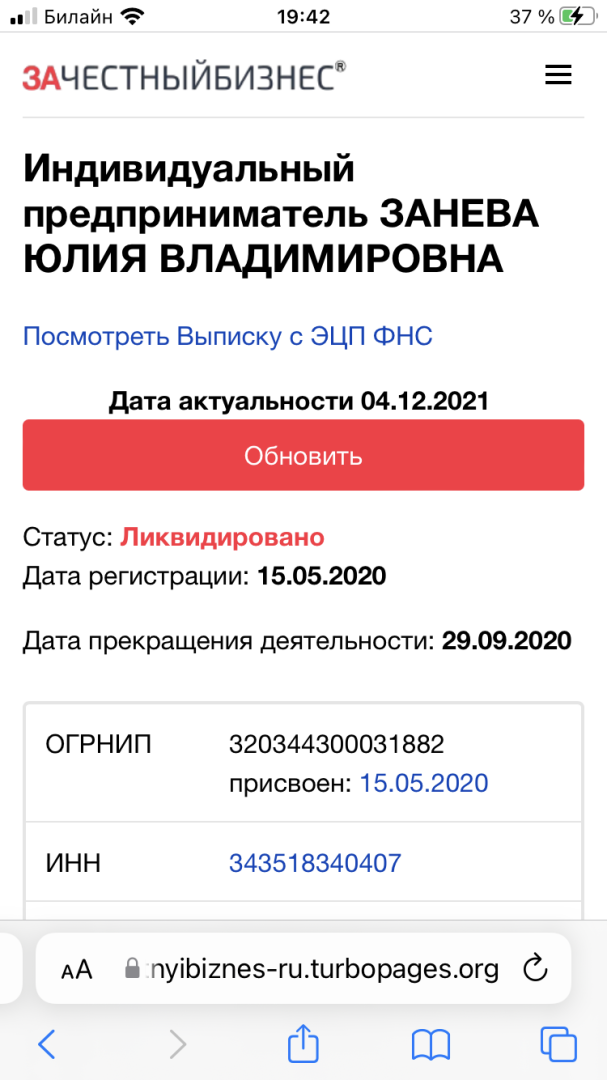Open Посмотреть Выписку с ЭЦП ФНС link
607x1080 pixels.
click(x=228, y=336)
